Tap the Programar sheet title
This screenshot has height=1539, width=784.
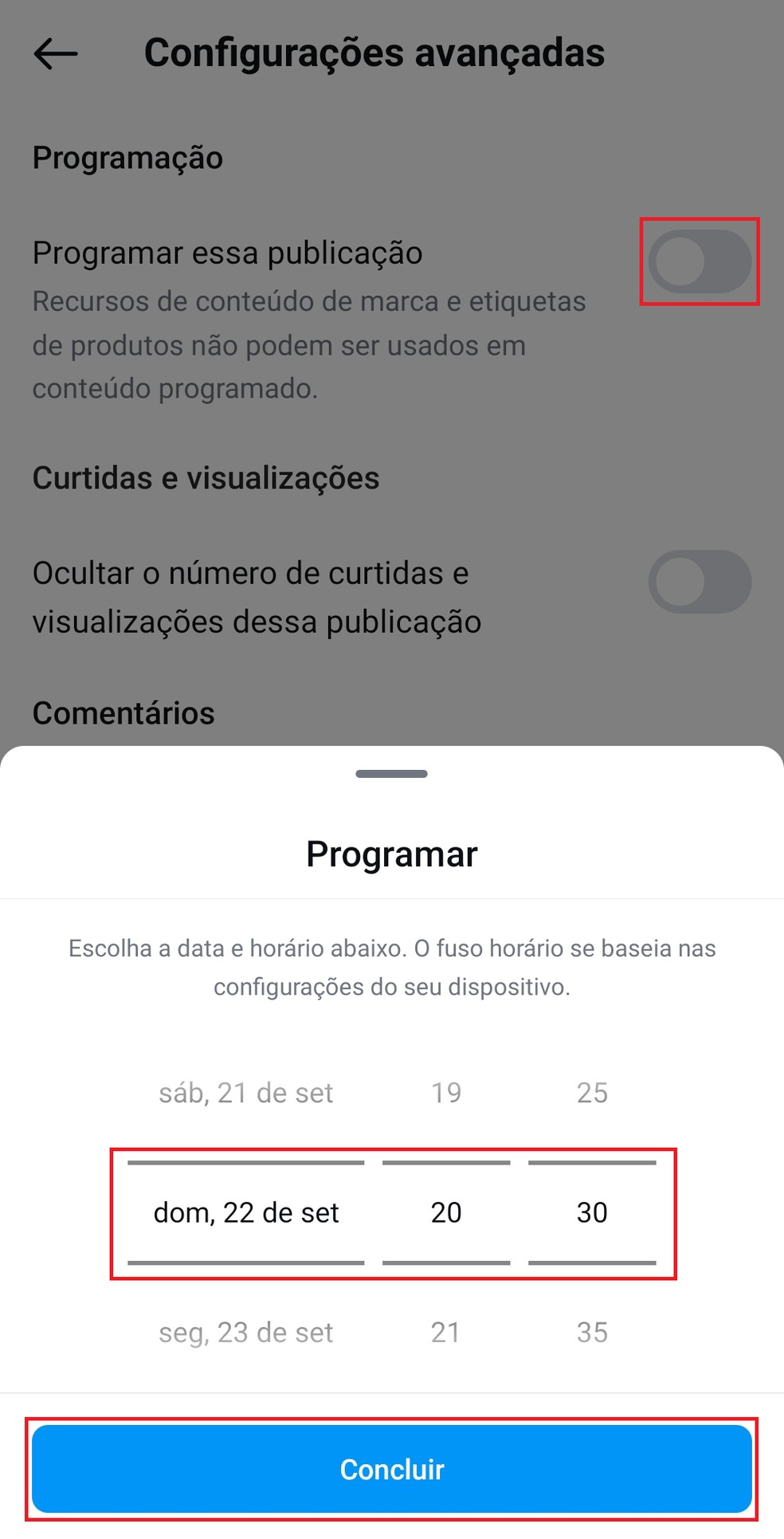391,853
